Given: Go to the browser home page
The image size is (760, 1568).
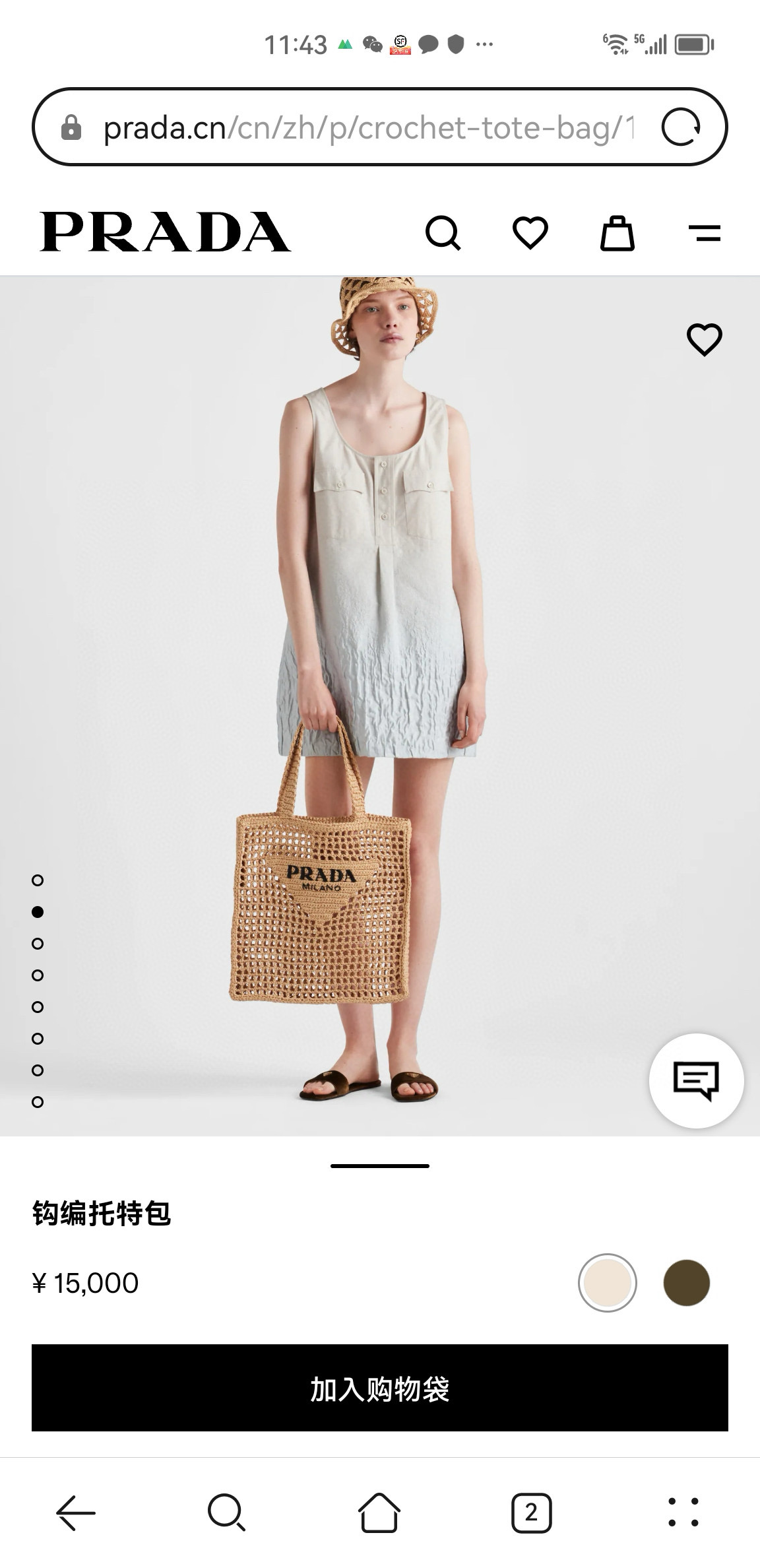Looking at the screenshot, I should tap(379, 1512).
